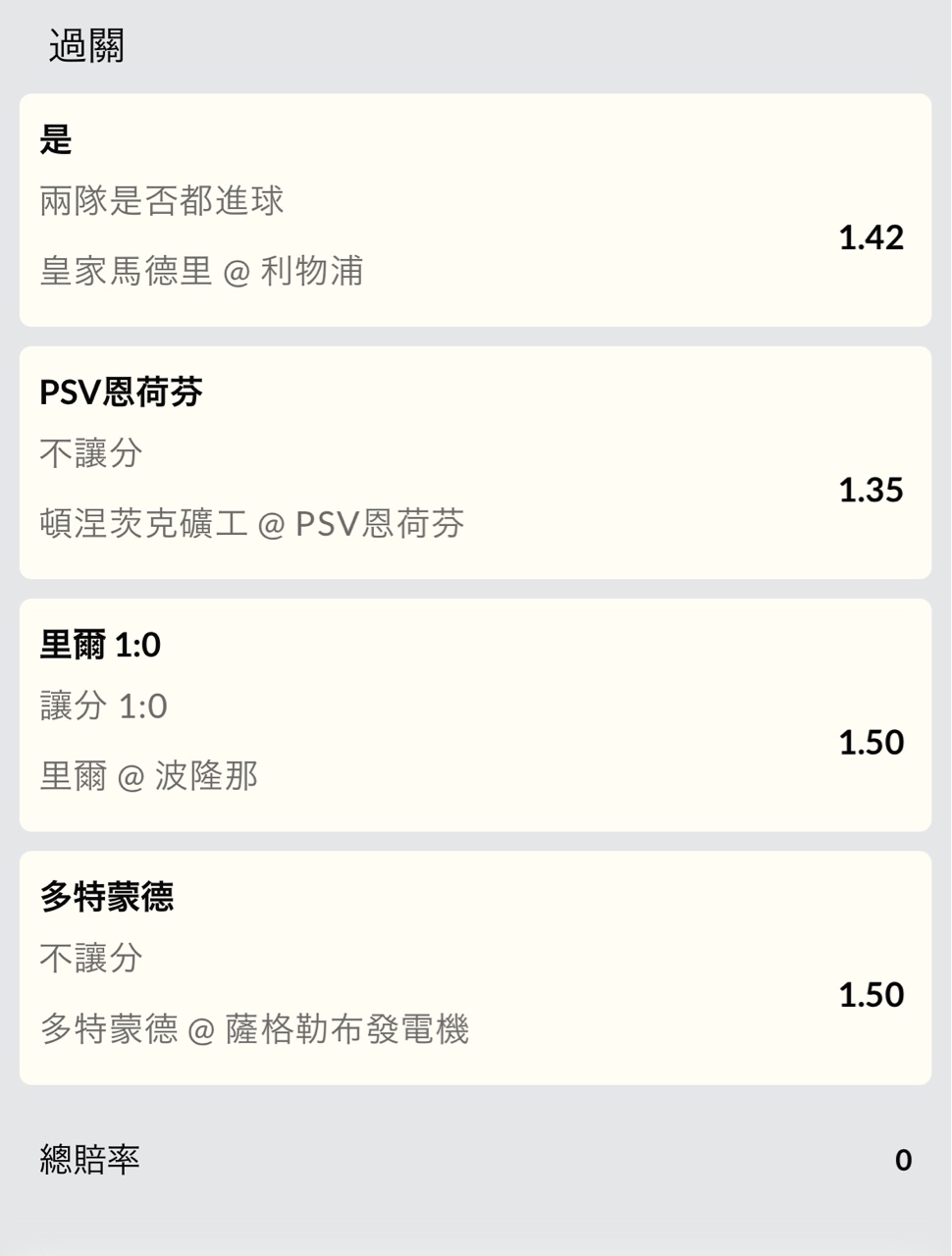View the 里爾 @ 波隆那 bet card
Screen dimensions: 952x1256
coord(475,714)
